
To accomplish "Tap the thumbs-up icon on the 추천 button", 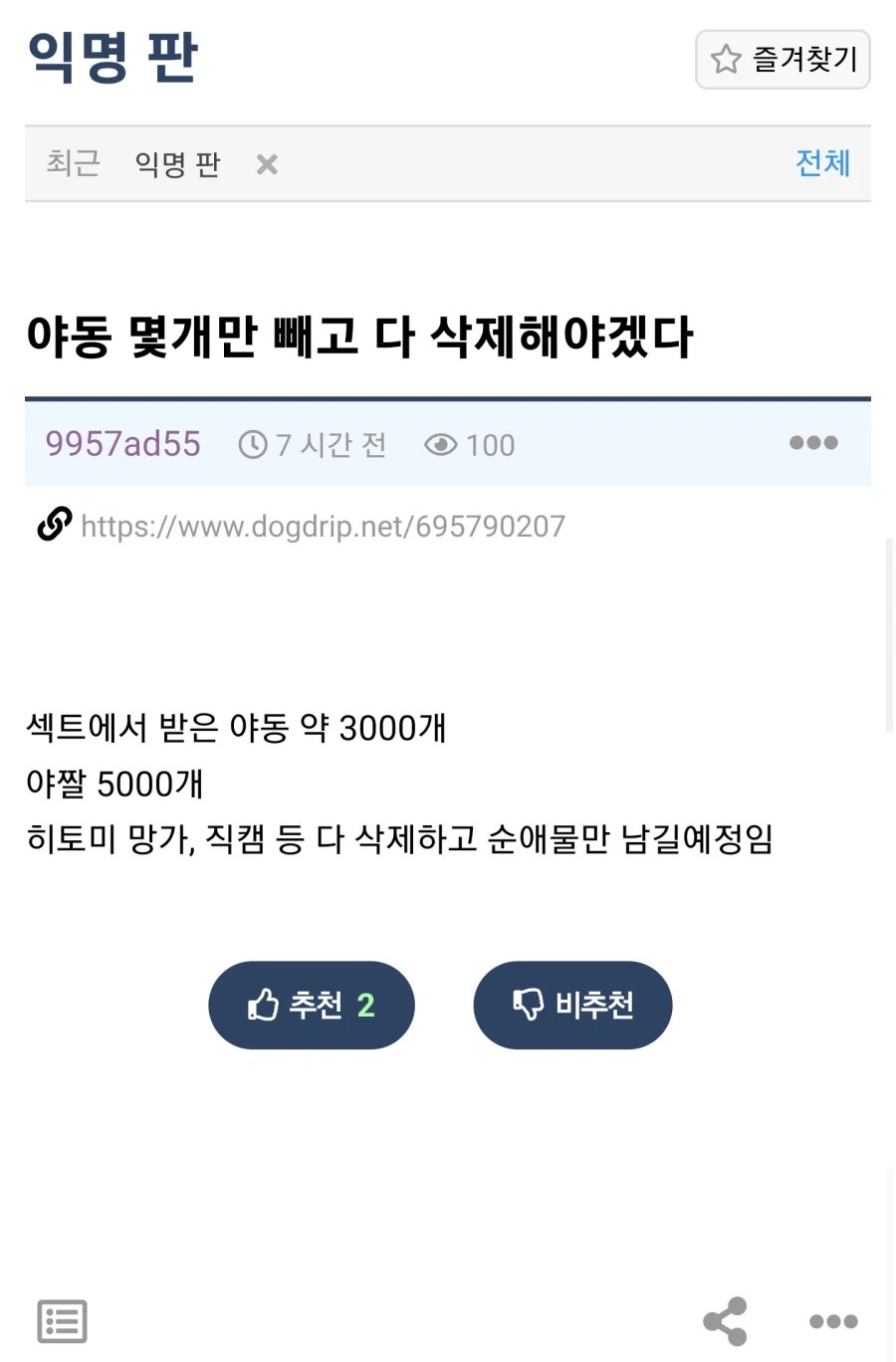I will tap(263, 1005).
